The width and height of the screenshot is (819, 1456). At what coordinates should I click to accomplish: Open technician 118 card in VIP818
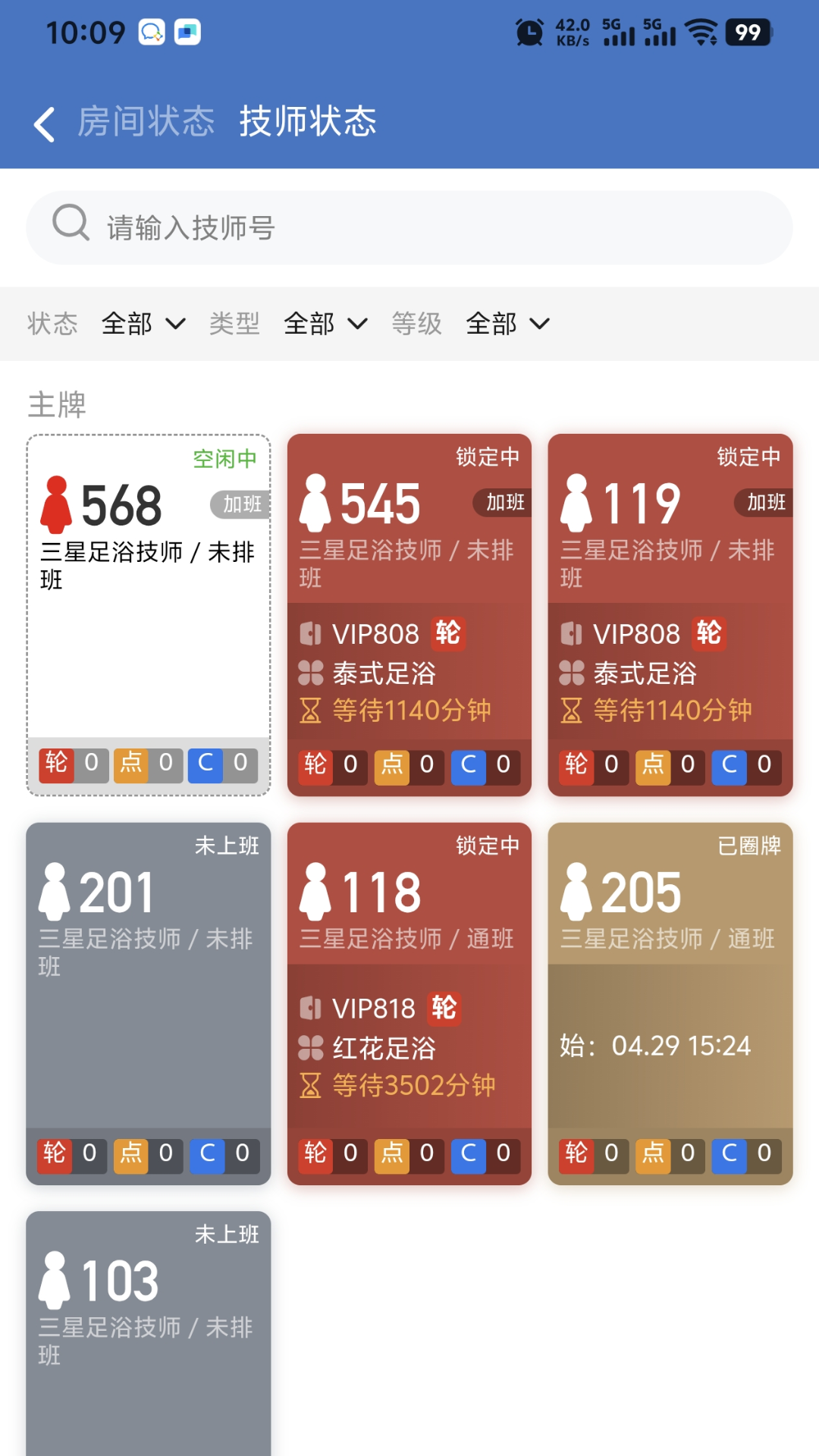pyautogui.click(x=409, y=1003)
